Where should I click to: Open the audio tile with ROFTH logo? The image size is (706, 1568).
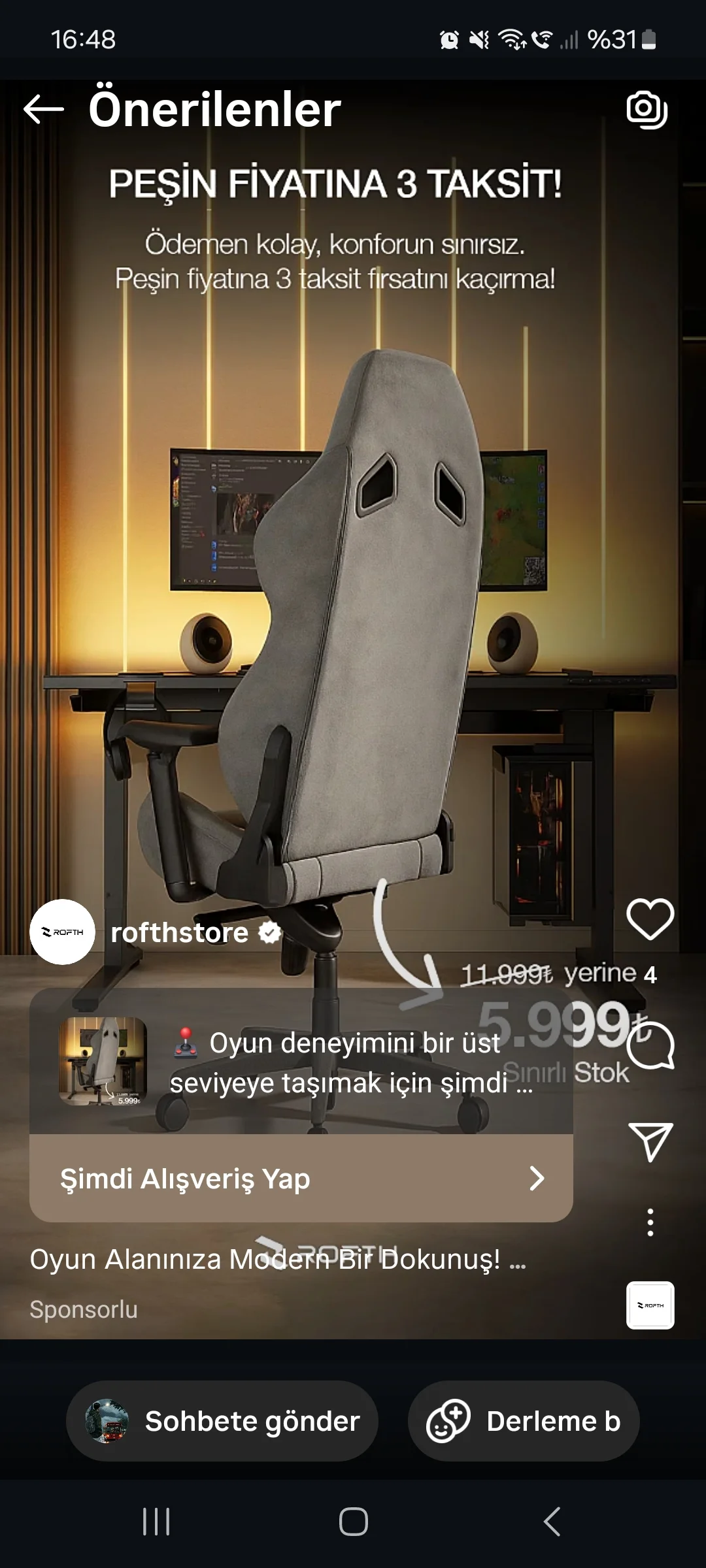tap(650, 1305)
